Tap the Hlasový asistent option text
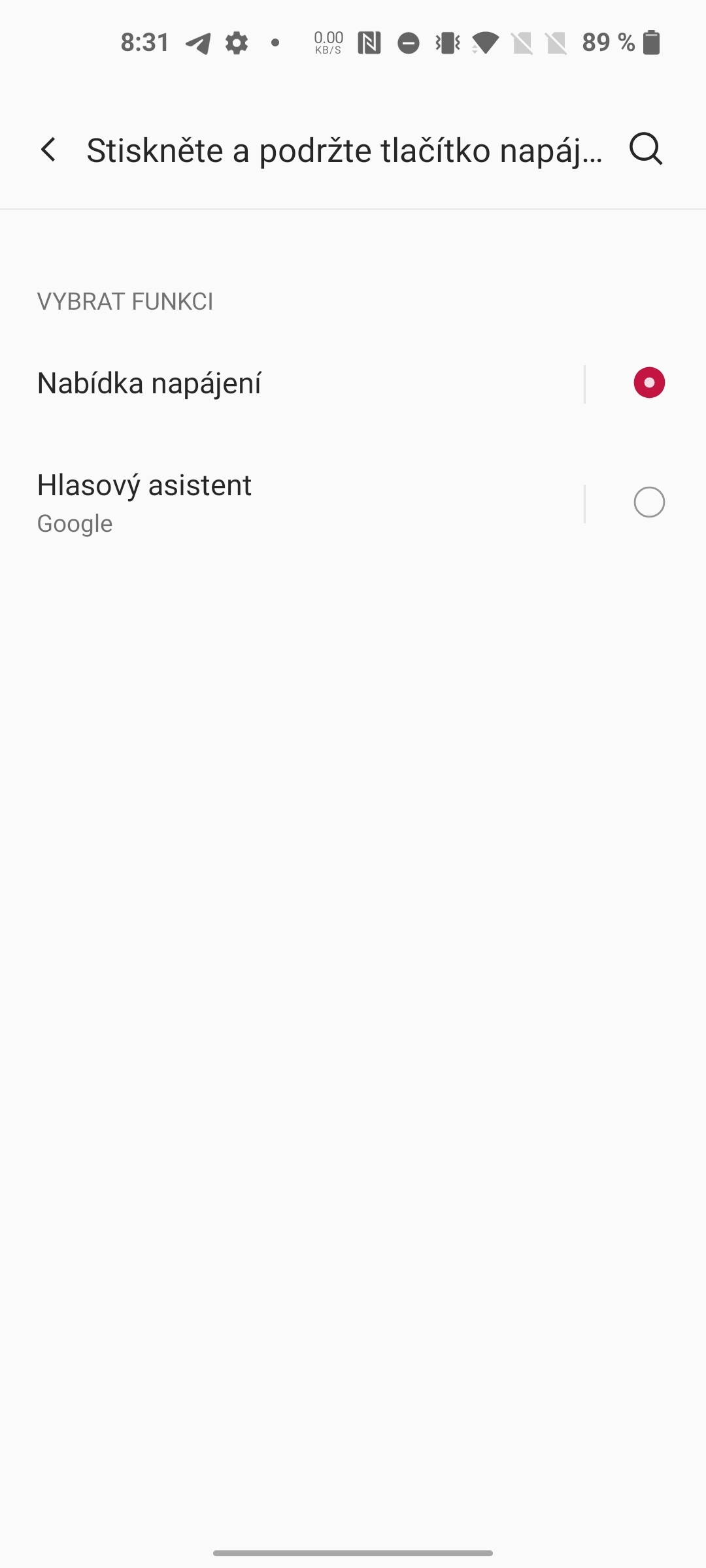Image resolution: width=706 pixels, height=1568 pixels. (143, 485)
